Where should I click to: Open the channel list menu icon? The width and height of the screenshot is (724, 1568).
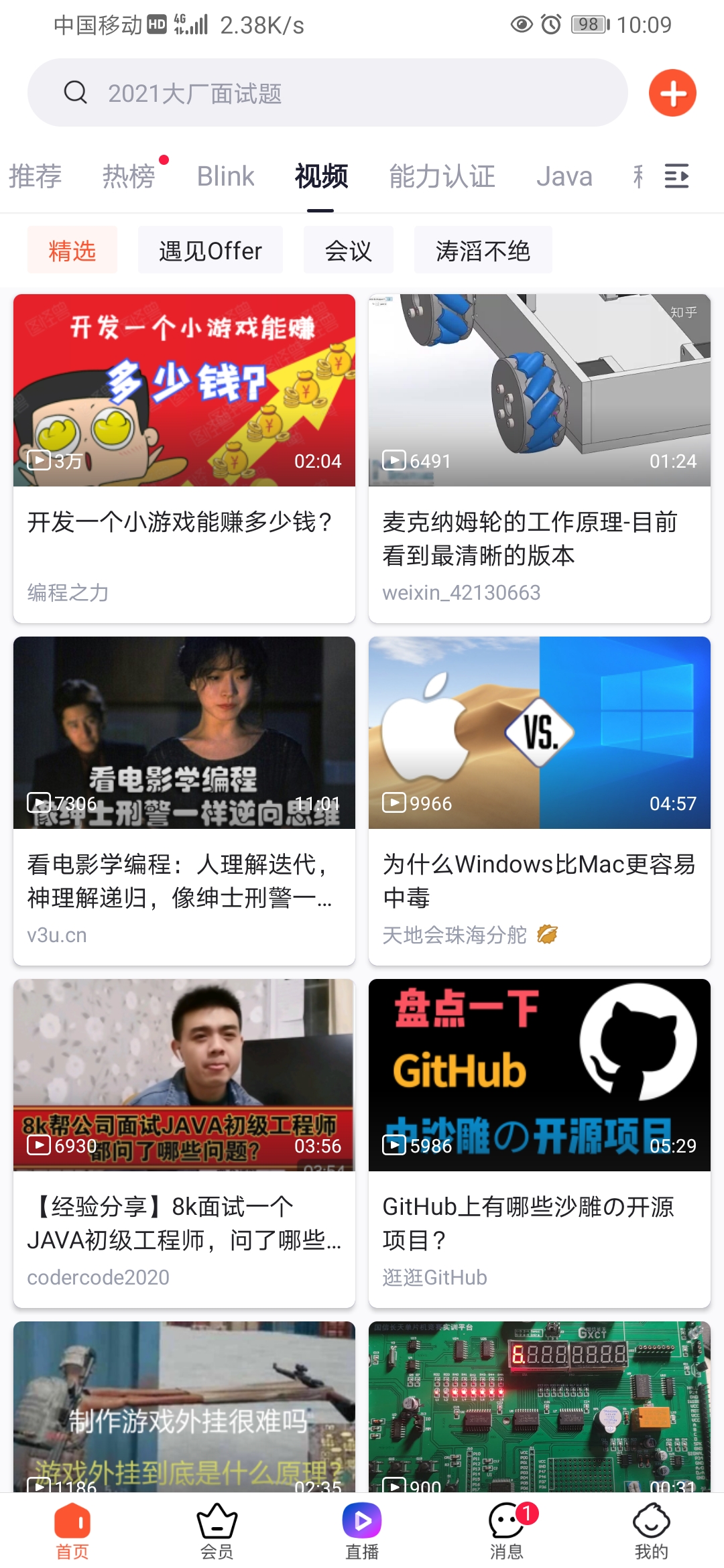676,176
